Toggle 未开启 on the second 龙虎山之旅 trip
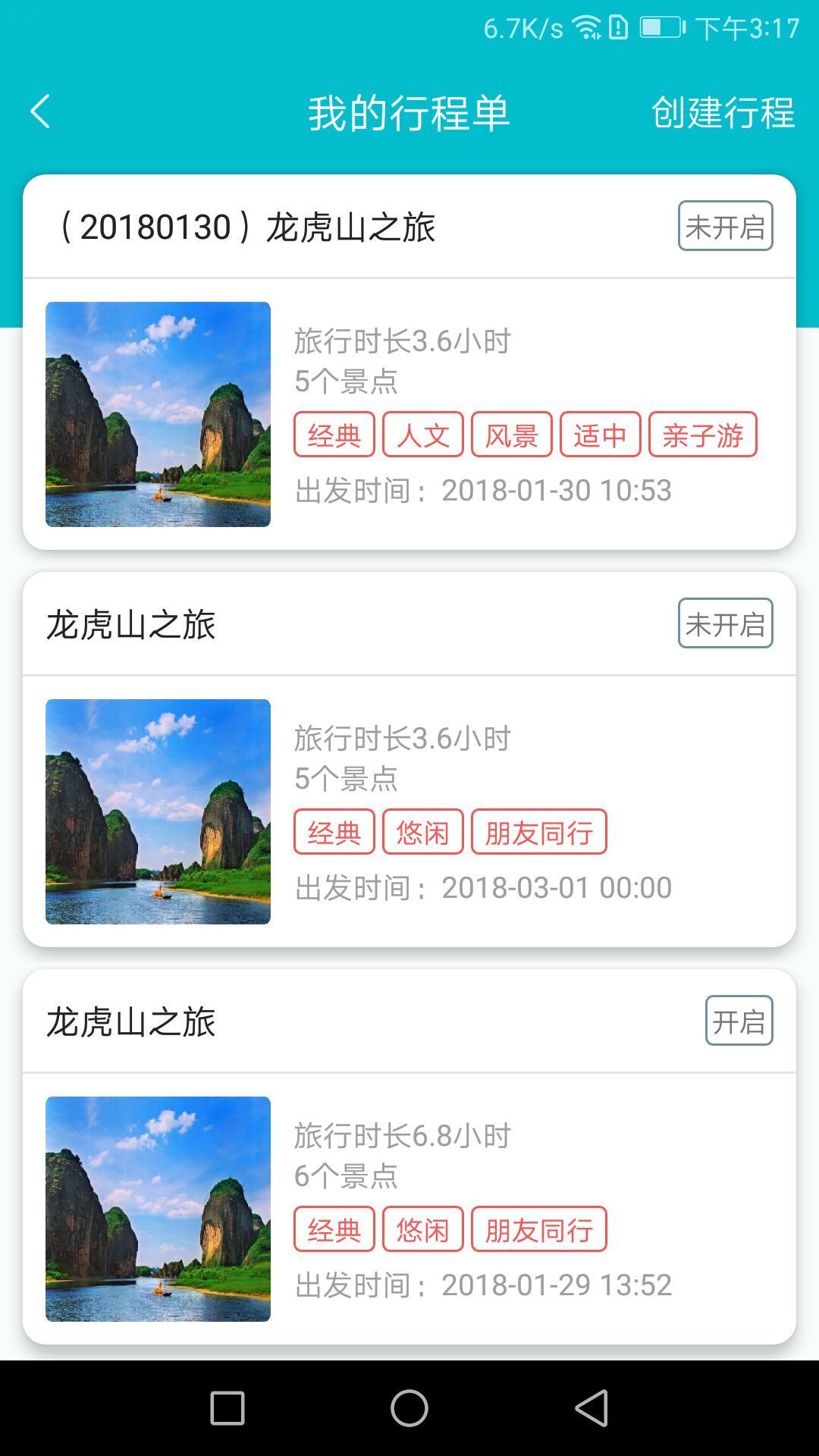Image resolution: width=819 pixels, height=1456 pixels. [725, 623]
